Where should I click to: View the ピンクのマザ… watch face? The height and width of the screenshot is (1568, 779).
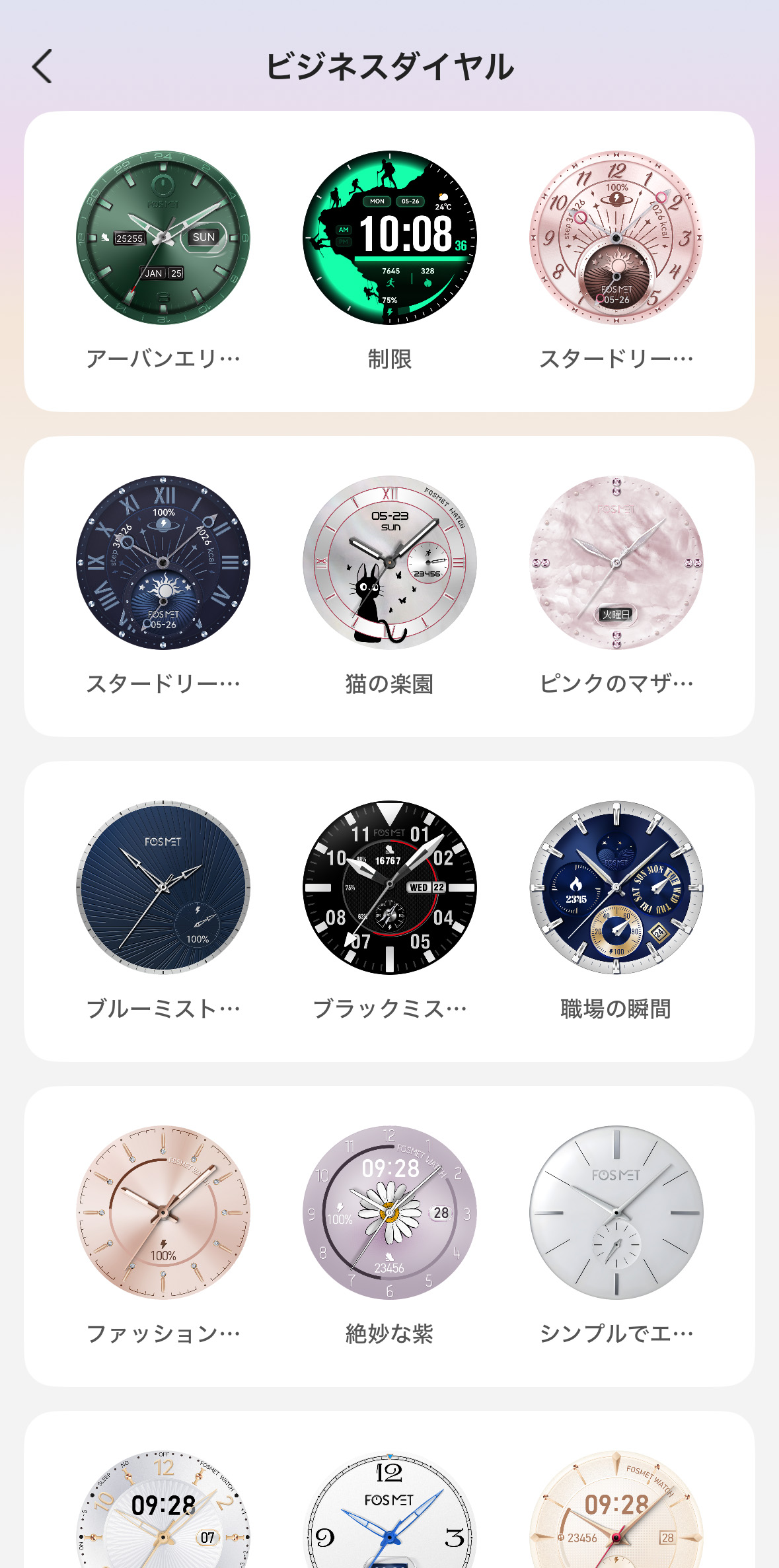(616, 563)
